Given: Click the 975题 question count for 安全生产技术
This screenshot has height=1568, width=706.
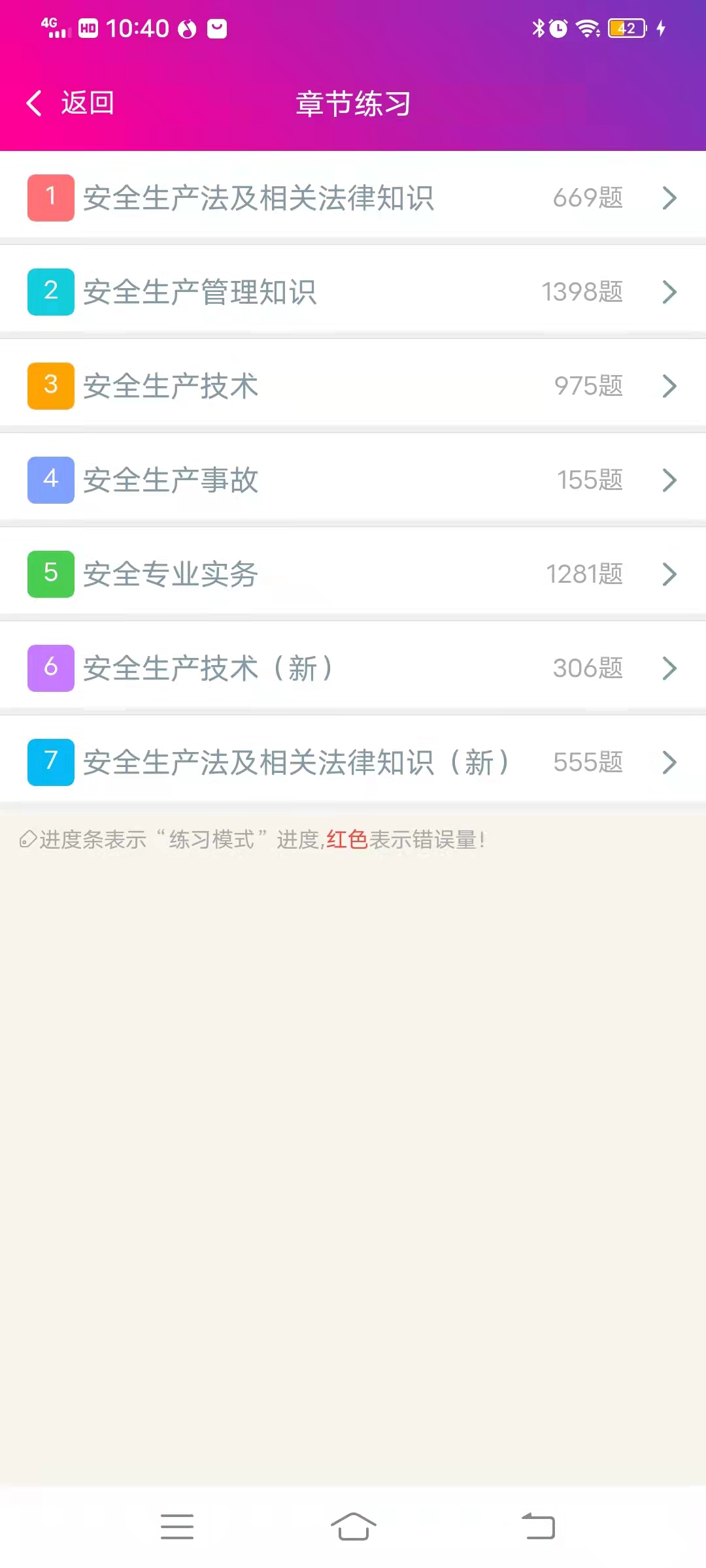Looking at the screenshot, I should (x=587, y=387).
